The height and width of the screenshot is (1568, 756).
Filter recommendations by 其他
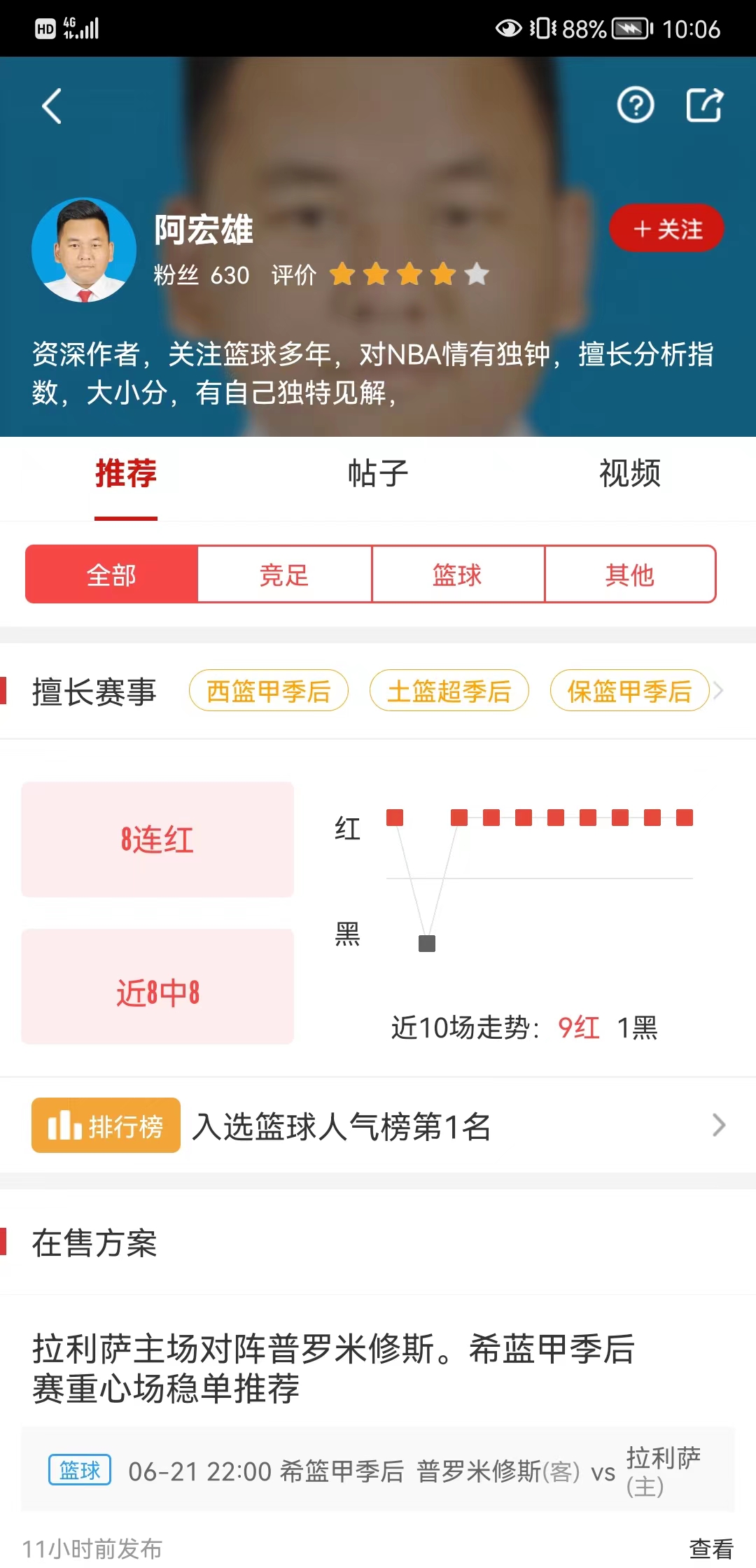629,575
